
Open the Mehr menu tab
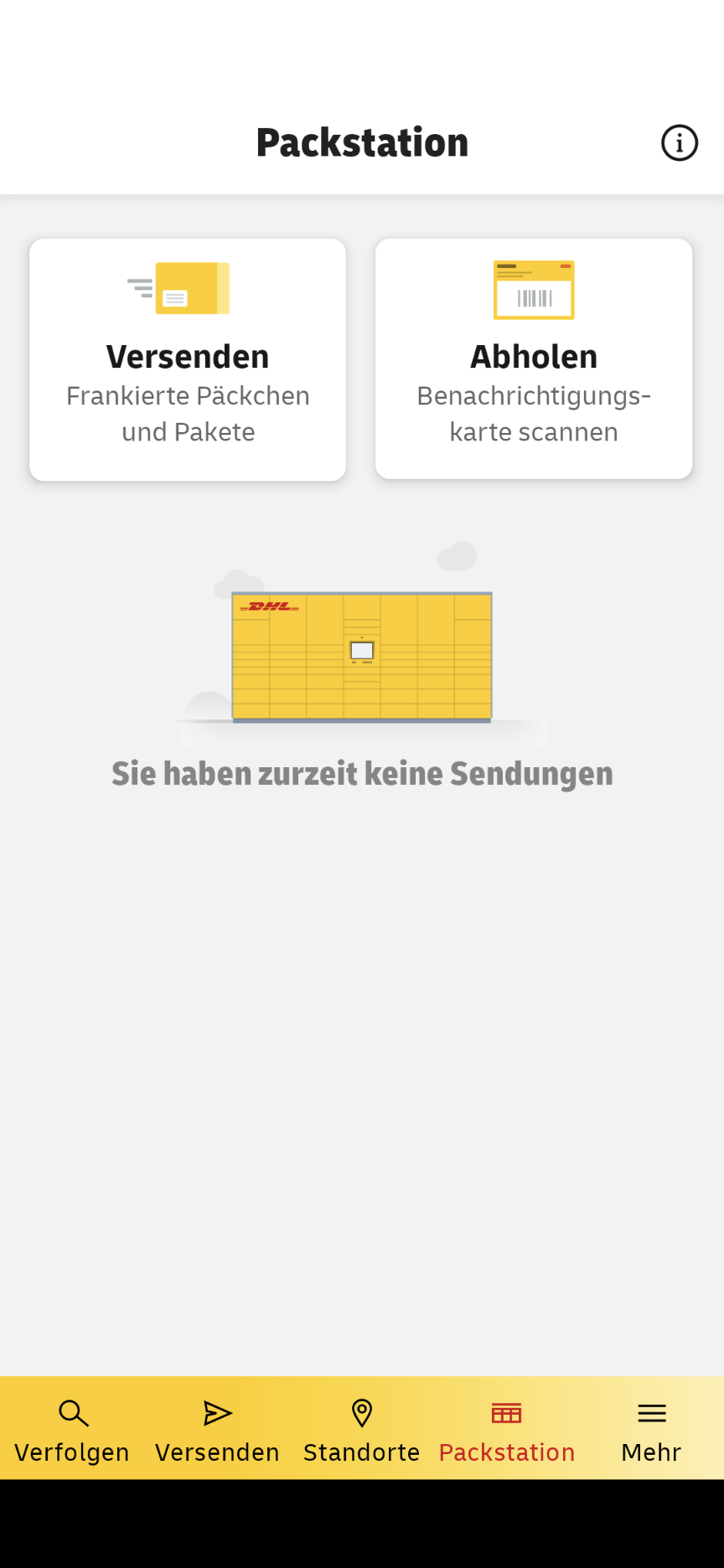point(651,1431)
